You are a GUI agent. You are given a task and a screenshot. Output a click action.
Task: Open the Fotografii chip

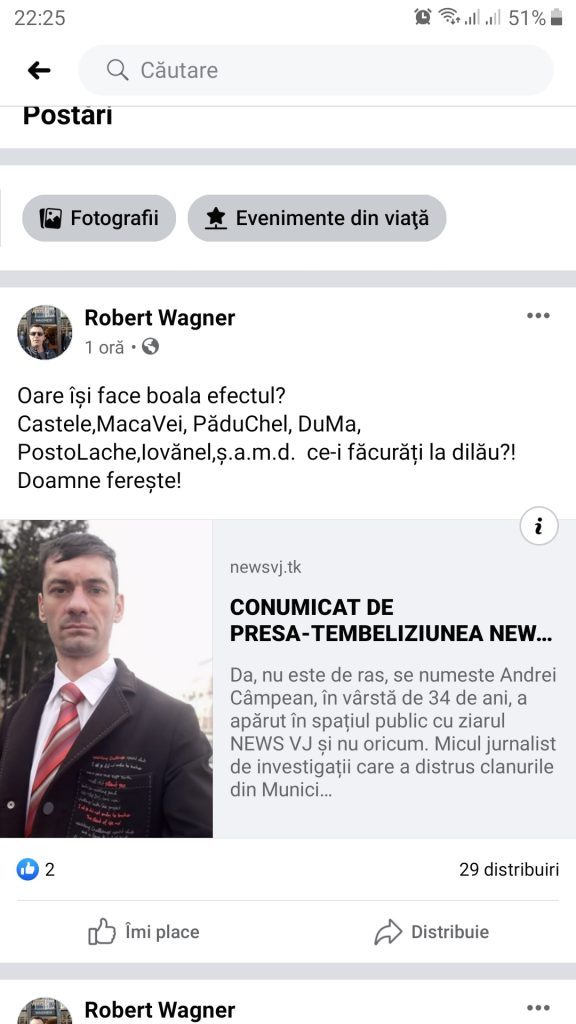99,218
